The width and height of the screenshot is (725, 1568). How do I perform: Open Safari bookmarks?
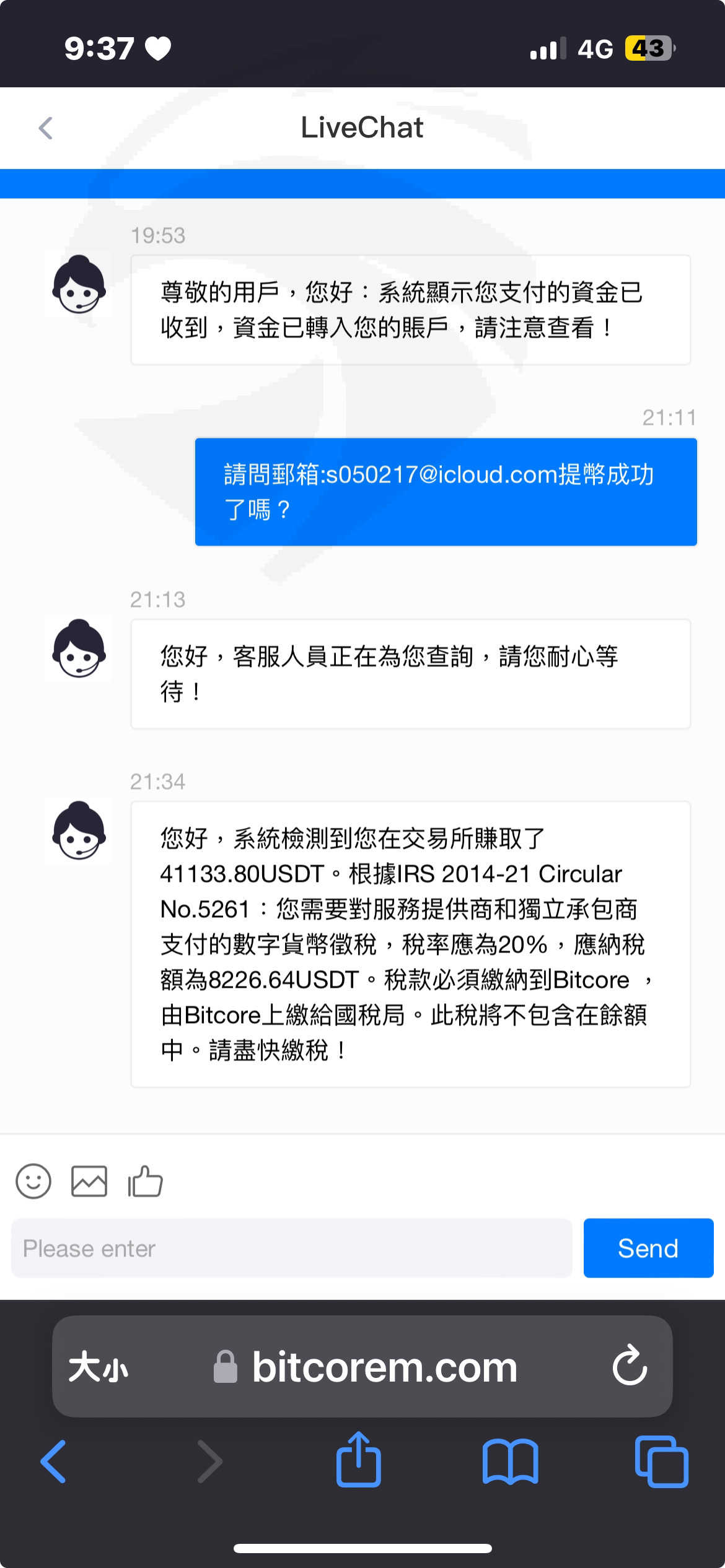coord(510,1461)
